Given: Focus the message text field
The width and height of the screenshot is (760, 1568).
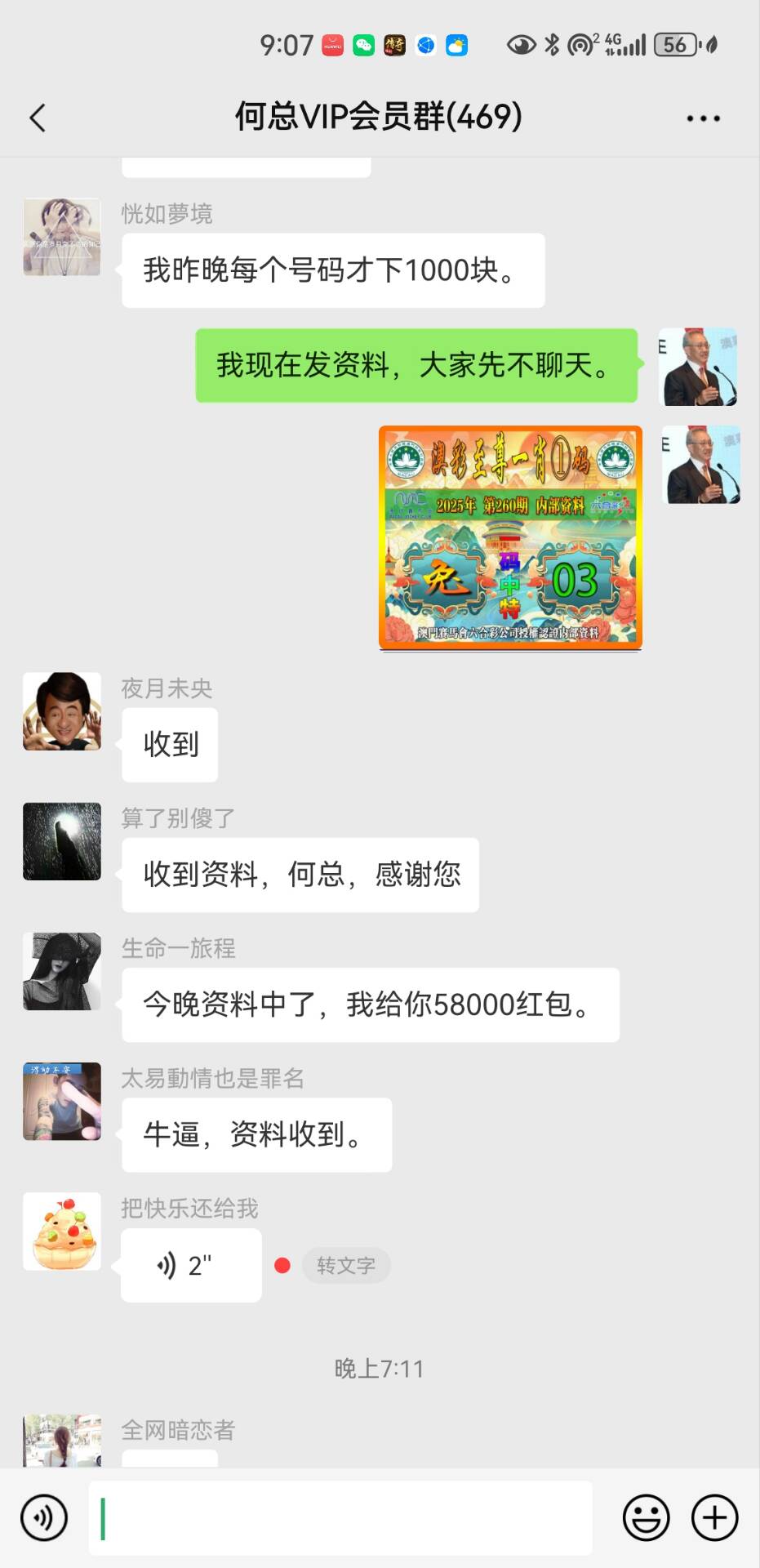Looking at the screenshot, I should pyautogui.click(x=340, y=1518).
